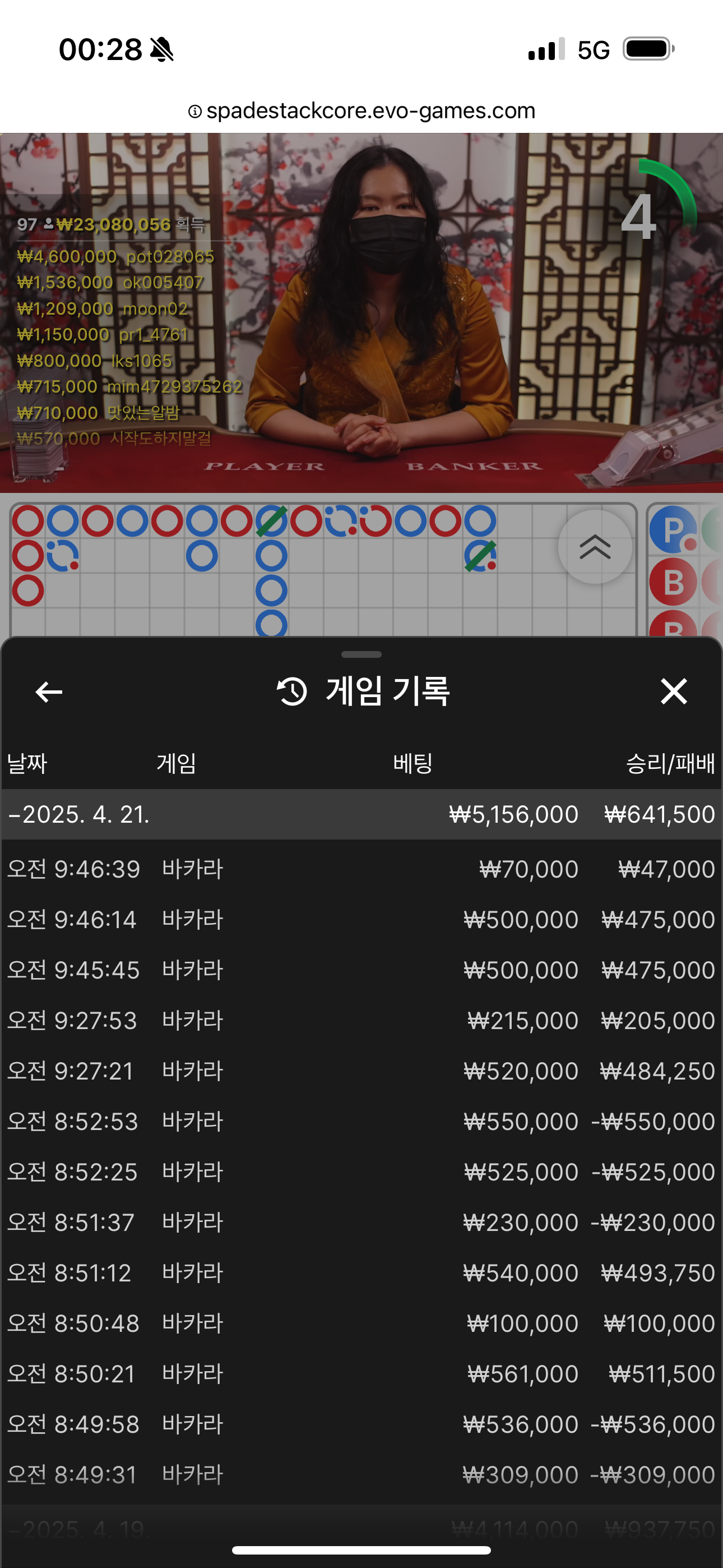View the 오전 8:50:21 바카라 round

tap(361, 1374)
